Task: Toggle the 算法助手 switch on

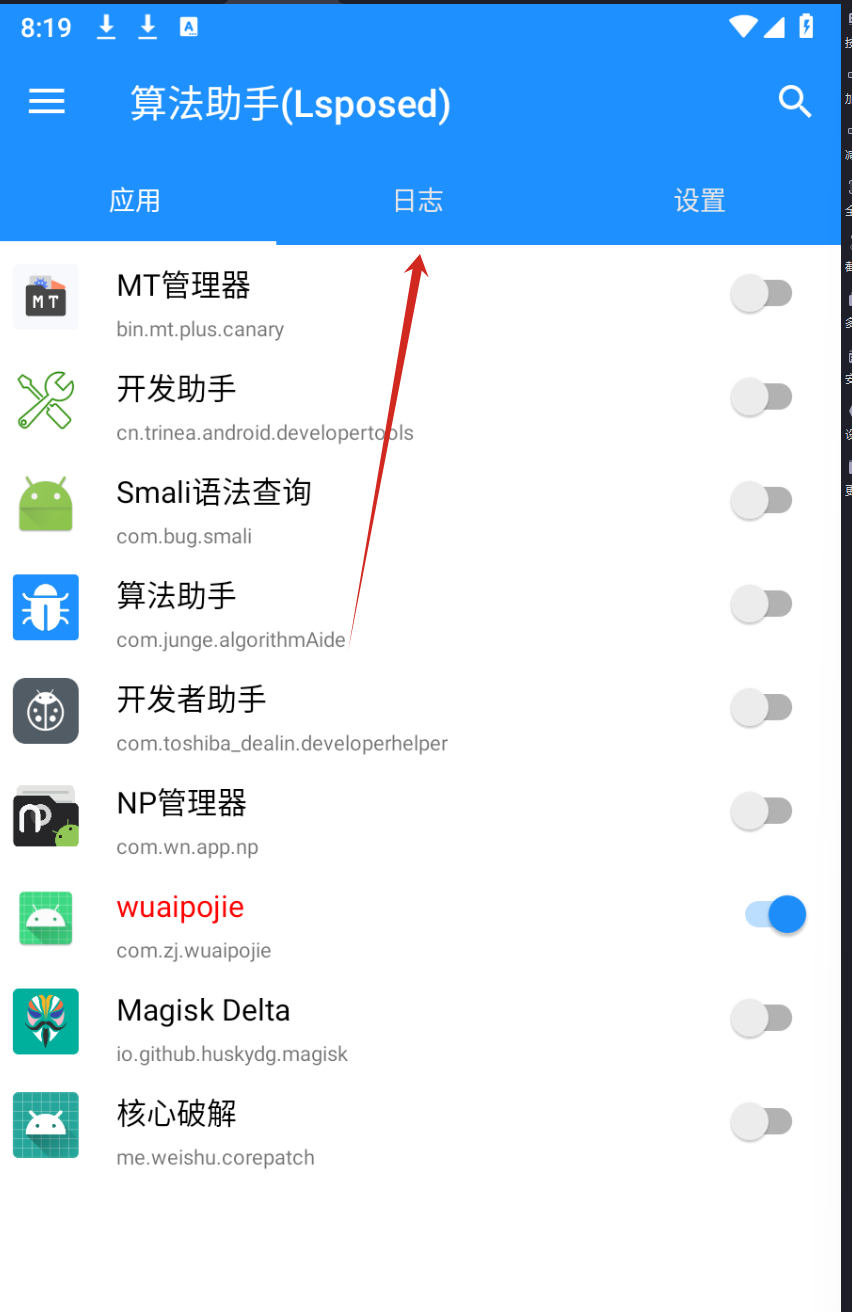Action: (x=761, y=604)
